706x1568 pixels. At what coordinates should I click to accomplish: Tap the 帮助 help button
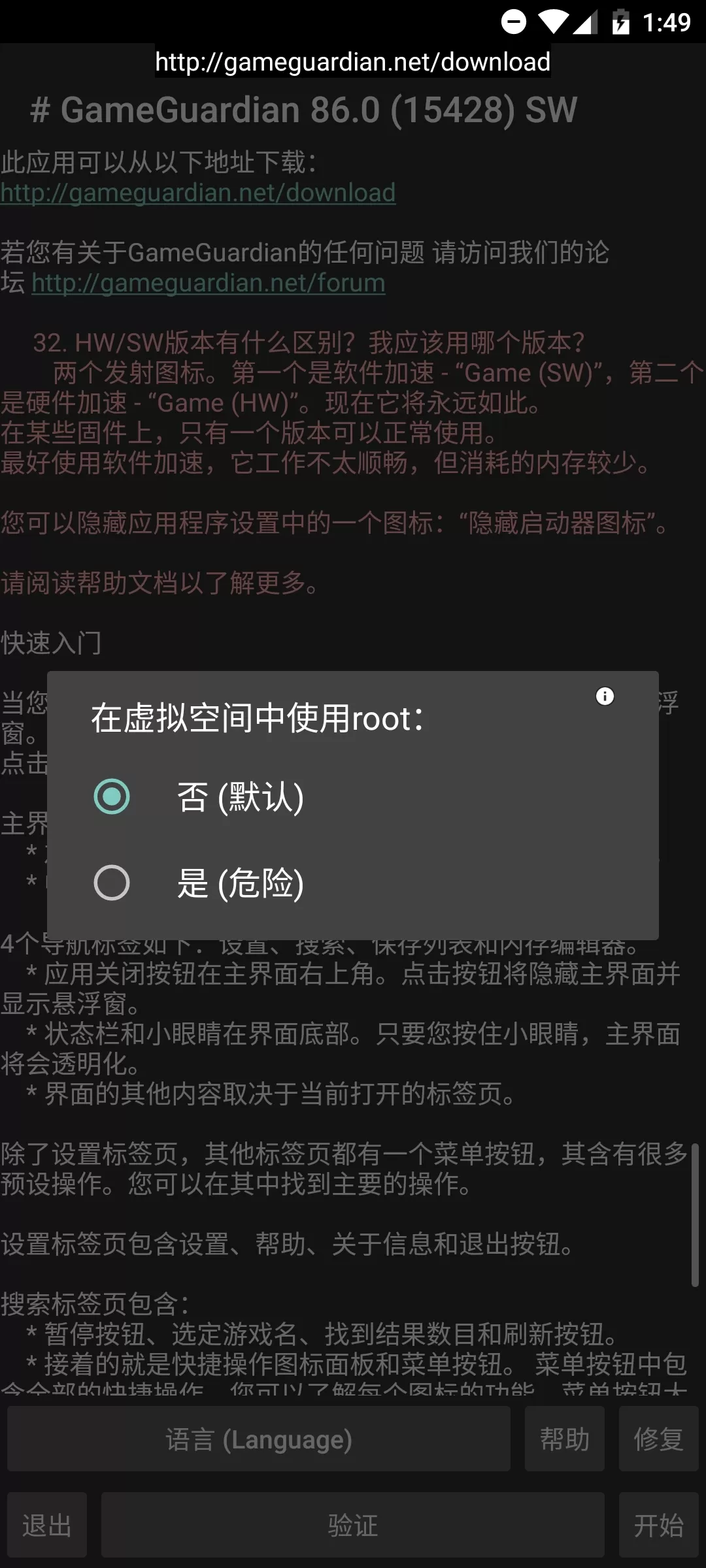565,1439
